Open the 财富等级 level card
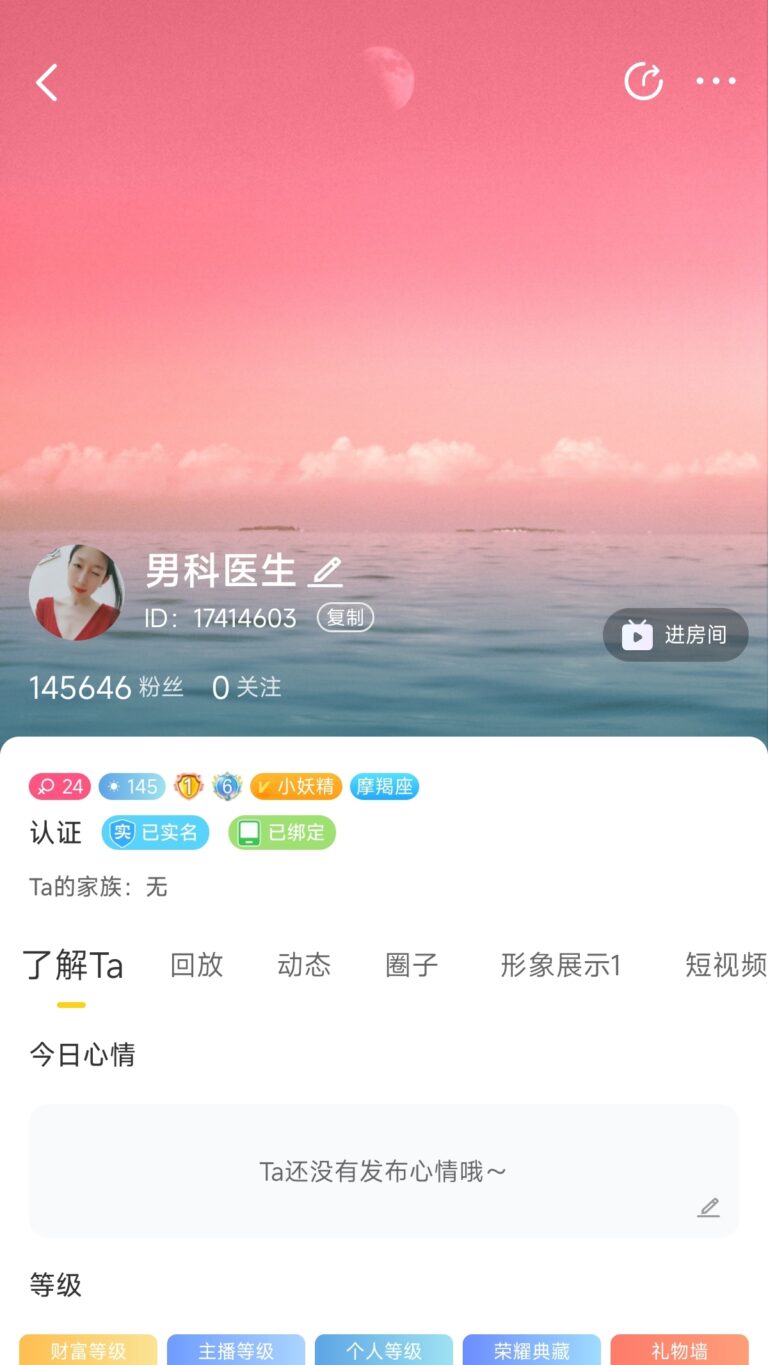The width and height of the screenshot is (768, 1365). (88, 1350)
